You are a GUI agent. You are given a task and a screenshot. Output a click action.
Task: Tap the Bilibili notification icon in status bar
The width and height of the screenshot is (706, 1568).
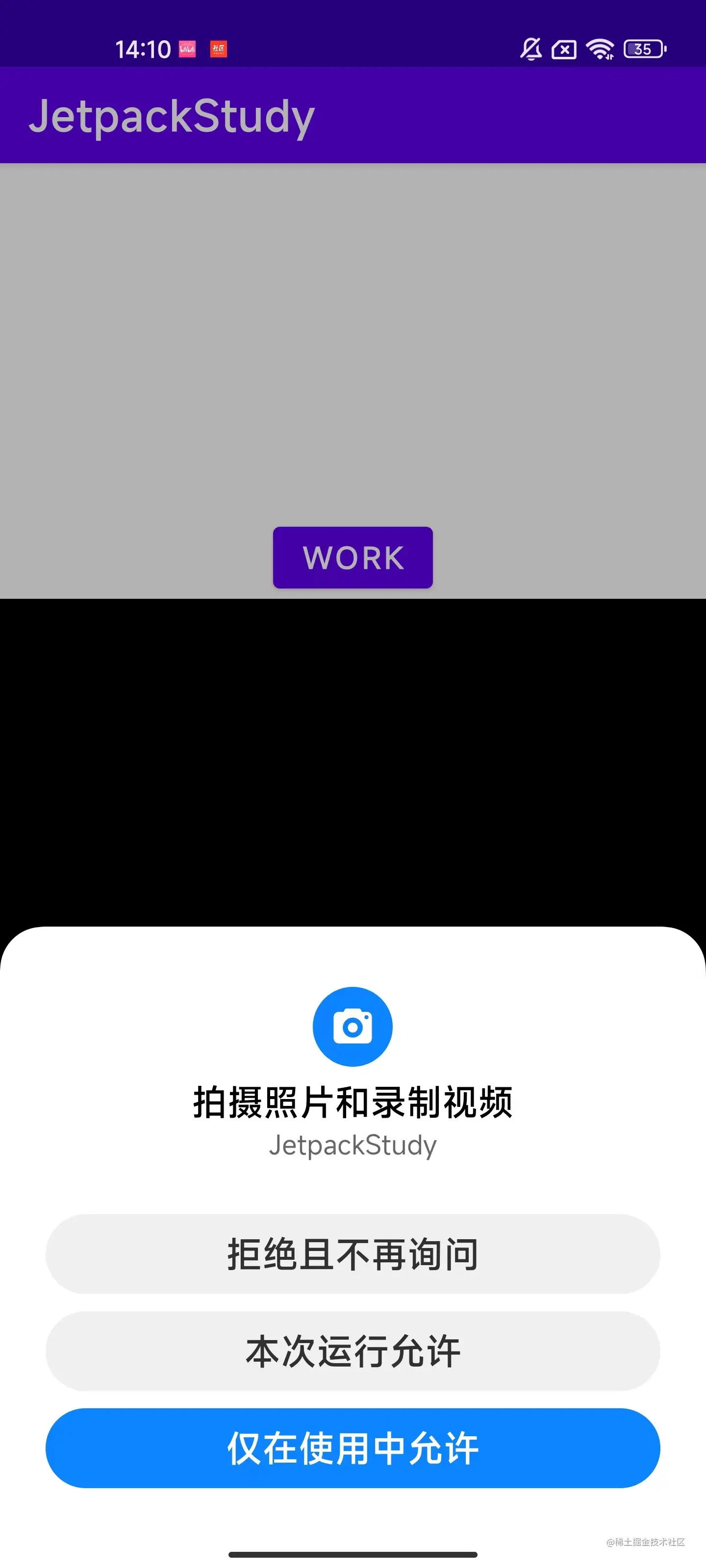tap(188, 49)
